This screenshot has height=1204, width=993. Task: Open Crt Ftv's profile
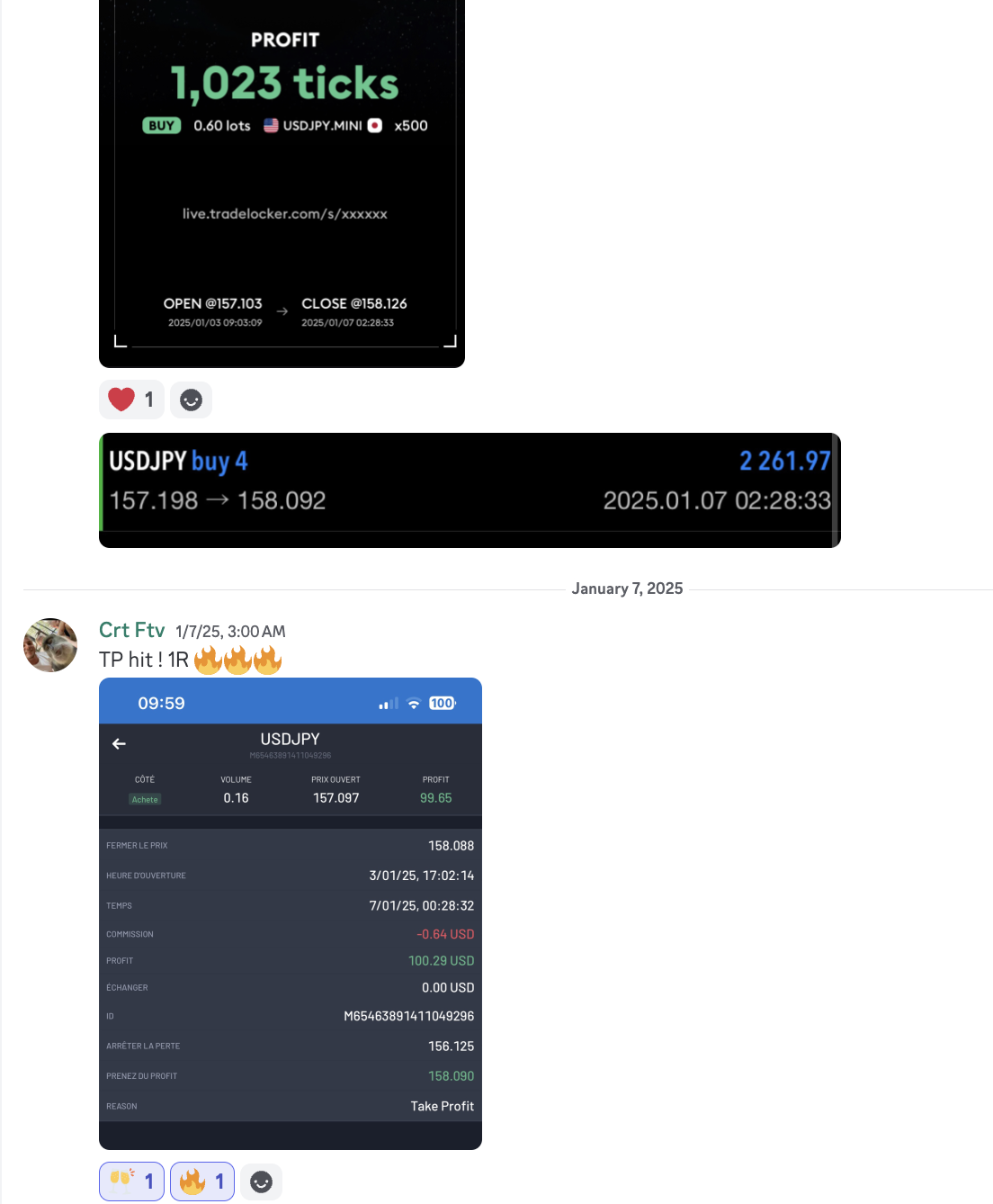click(x=131, y=630)
